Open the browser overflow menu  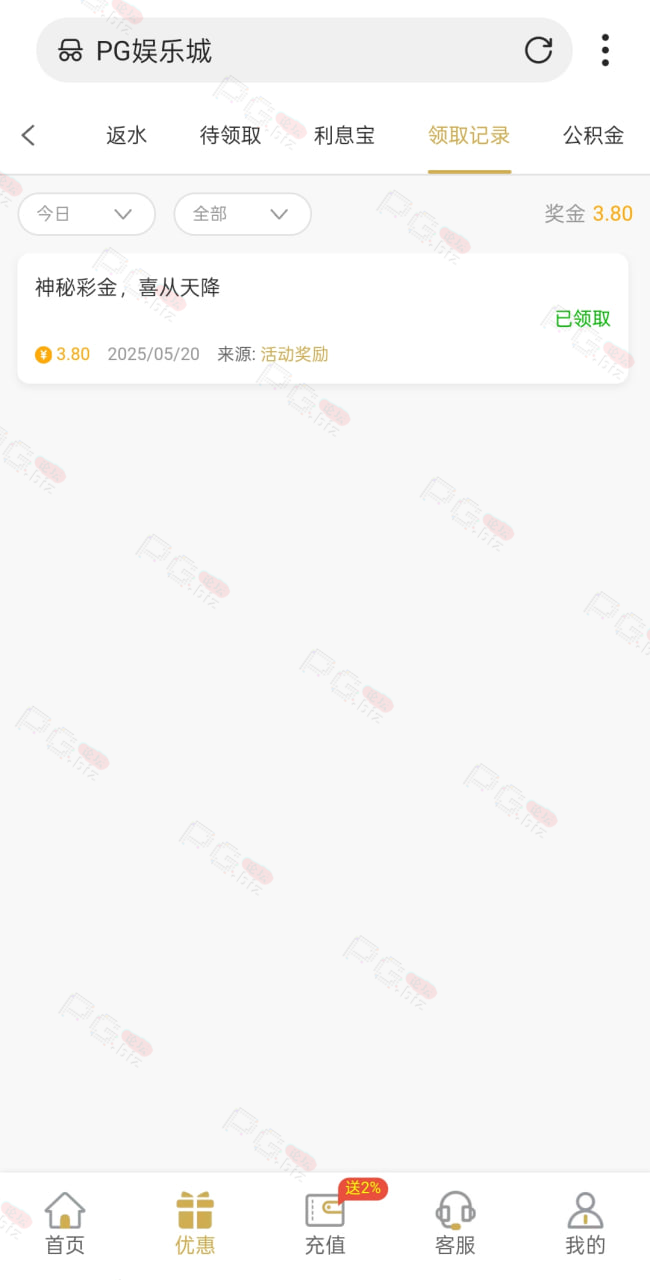[605, 50]
